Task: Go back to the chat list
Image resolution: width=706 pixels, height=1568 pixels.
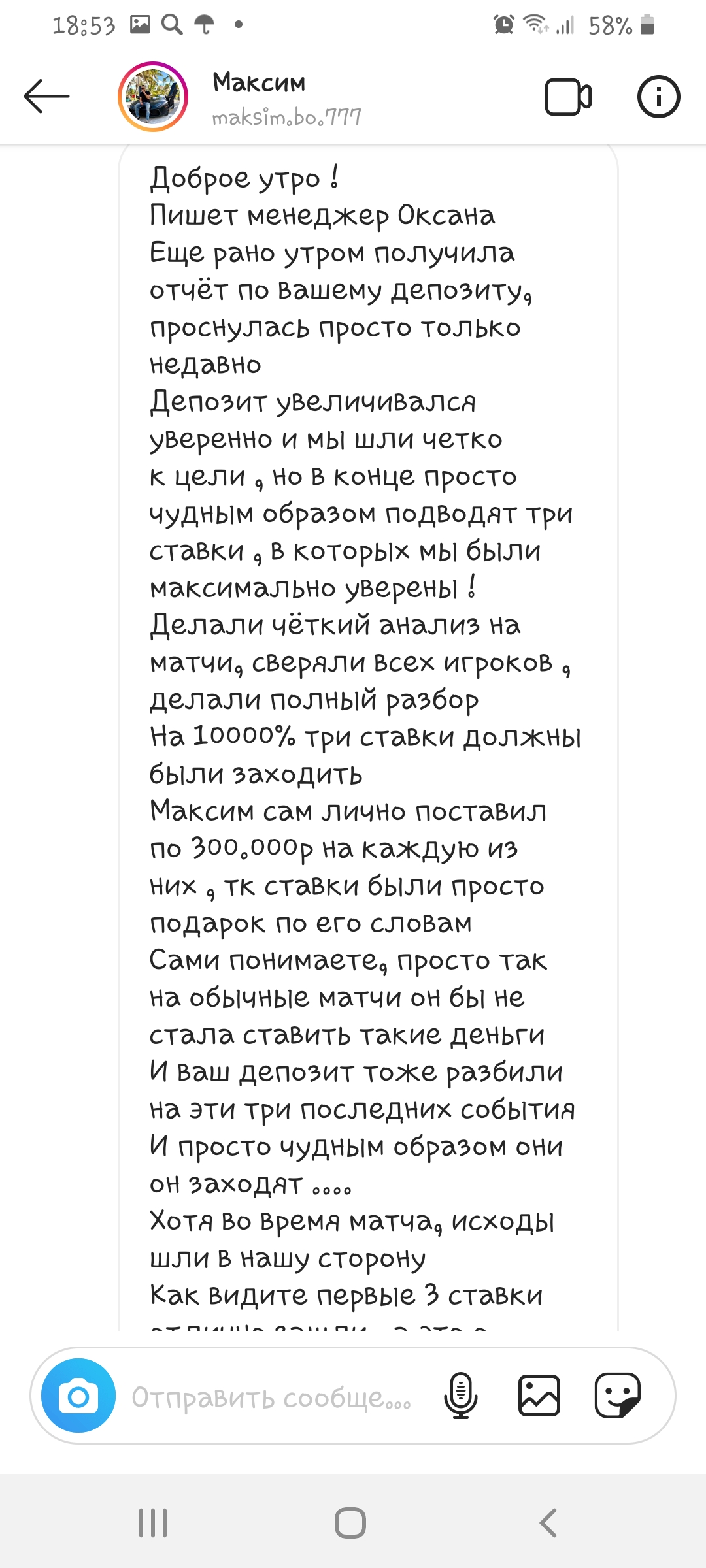Action: pyautogui.click(x=46, y=97)
